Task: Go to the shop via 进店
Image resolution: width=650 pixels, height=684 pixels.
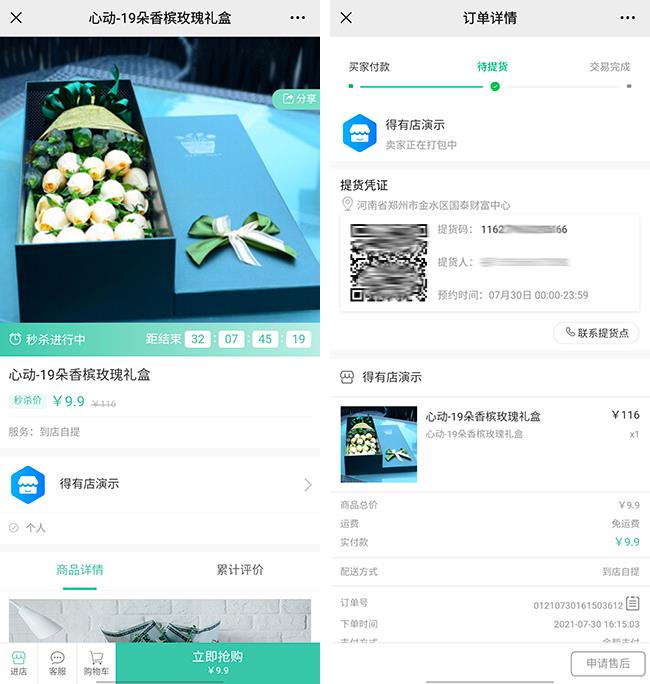Action: coord(17,663)
